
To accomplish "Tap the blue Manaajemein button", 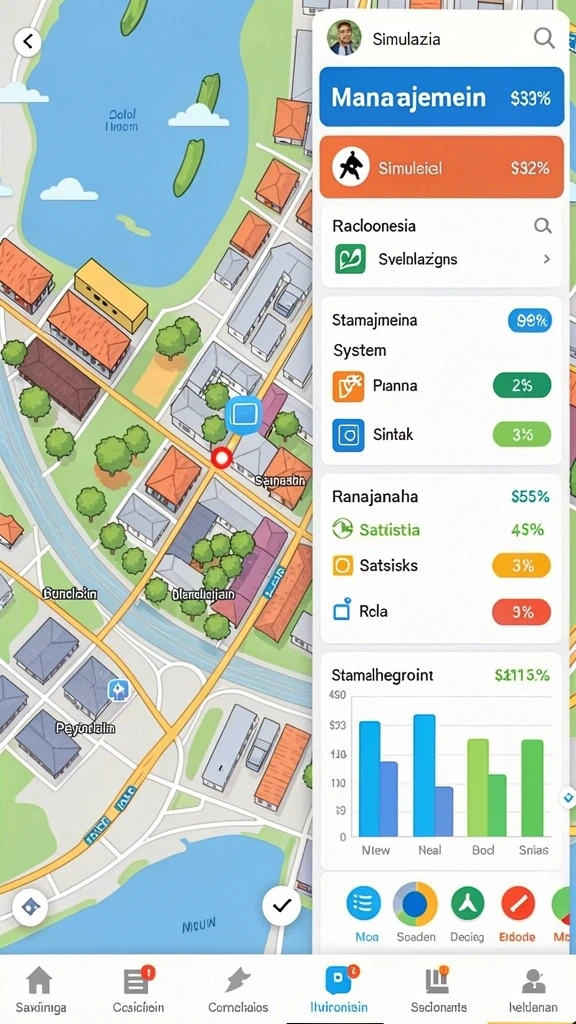I will click(441, 97).
